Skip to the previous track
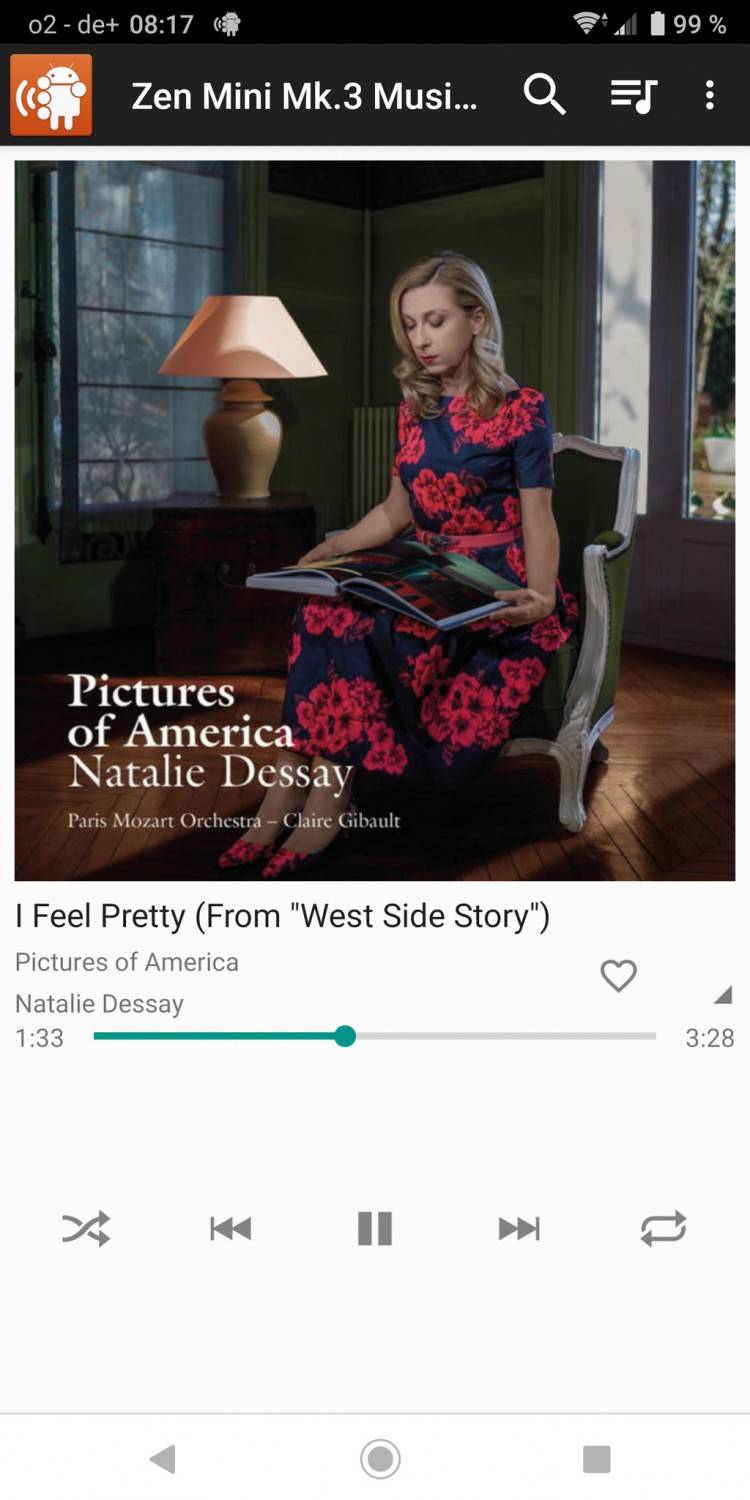 coord(230,1228)
